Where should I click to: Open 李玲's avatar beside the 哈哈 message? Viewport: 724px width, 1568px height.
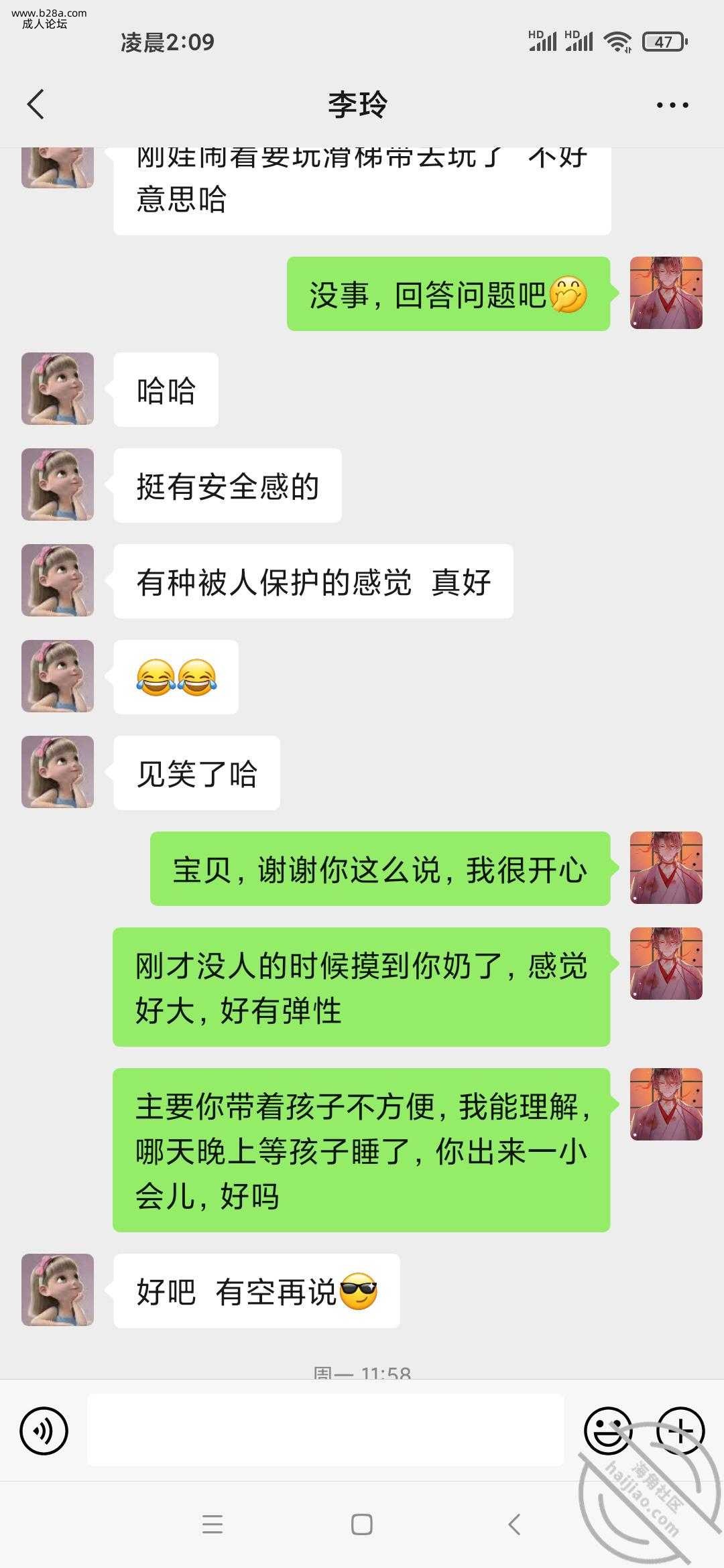[x=58, y=389]
